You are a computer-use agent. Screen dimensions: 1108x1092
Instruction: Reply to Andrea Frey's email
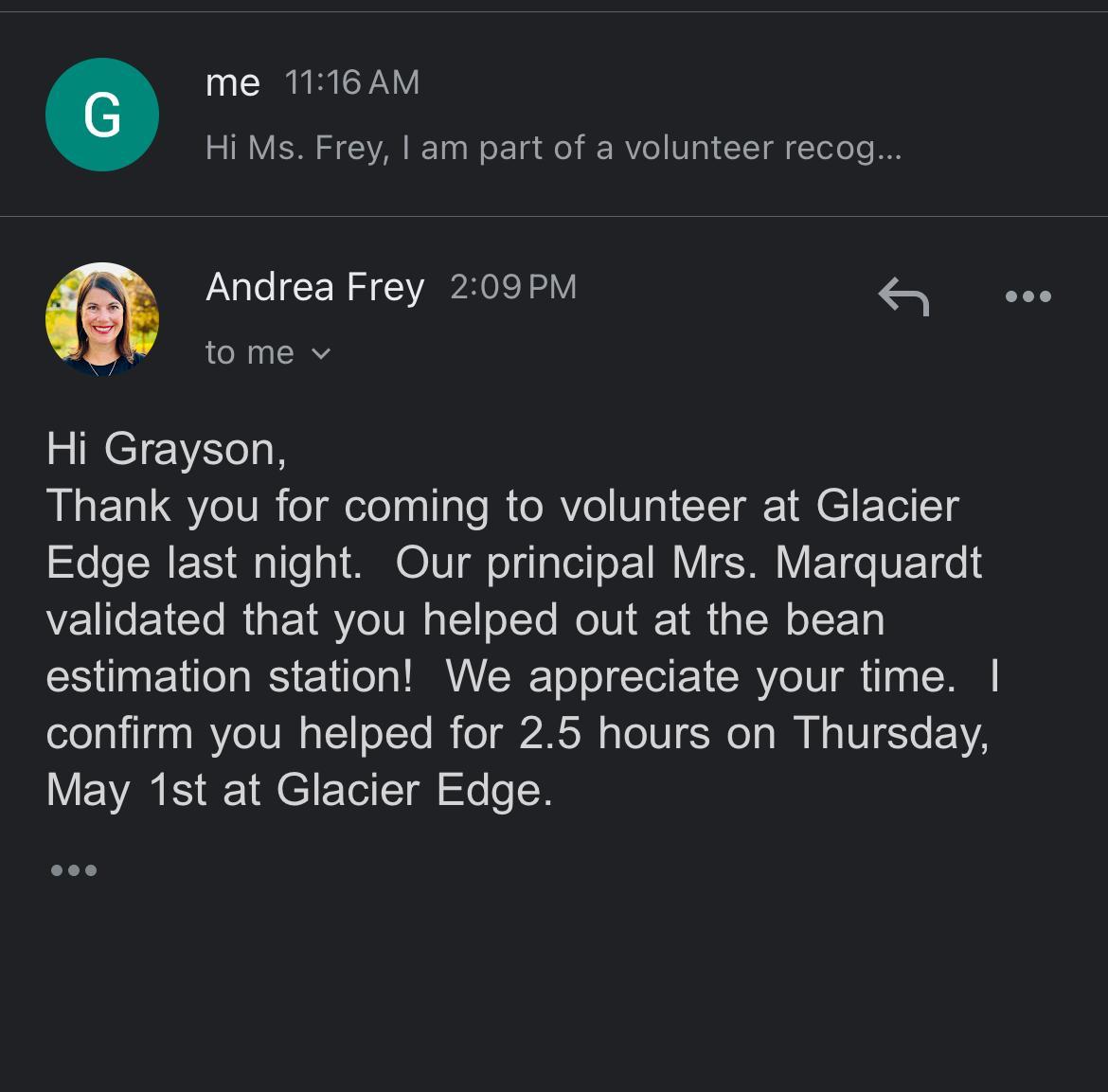[903, 297]
